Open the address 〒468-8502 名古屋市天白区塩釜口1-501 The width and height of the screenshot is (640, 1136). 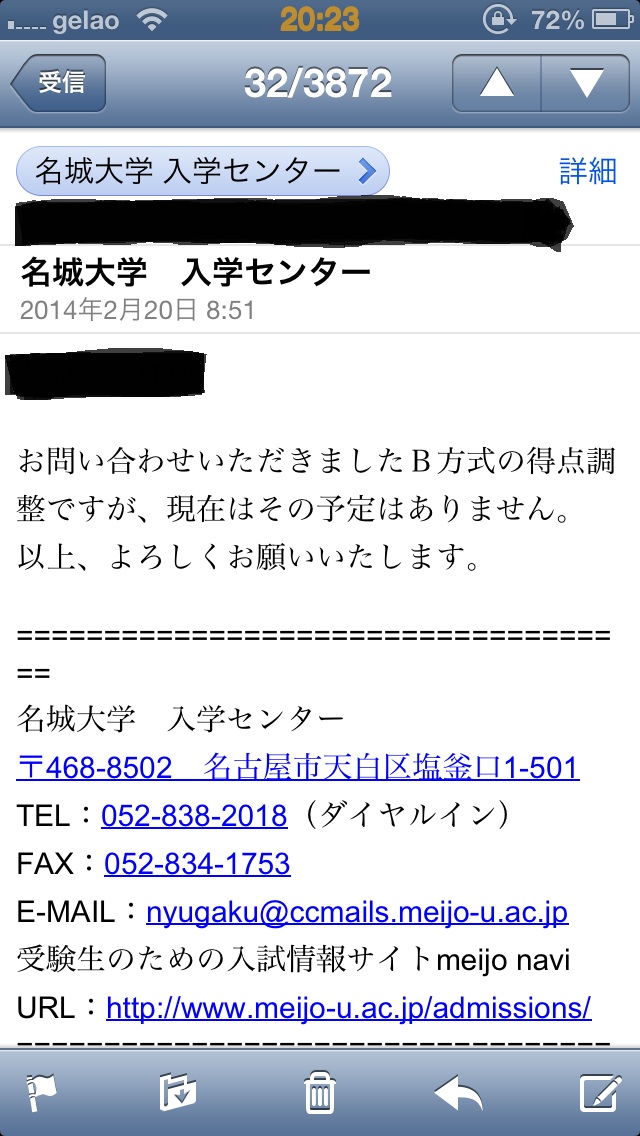298,768
